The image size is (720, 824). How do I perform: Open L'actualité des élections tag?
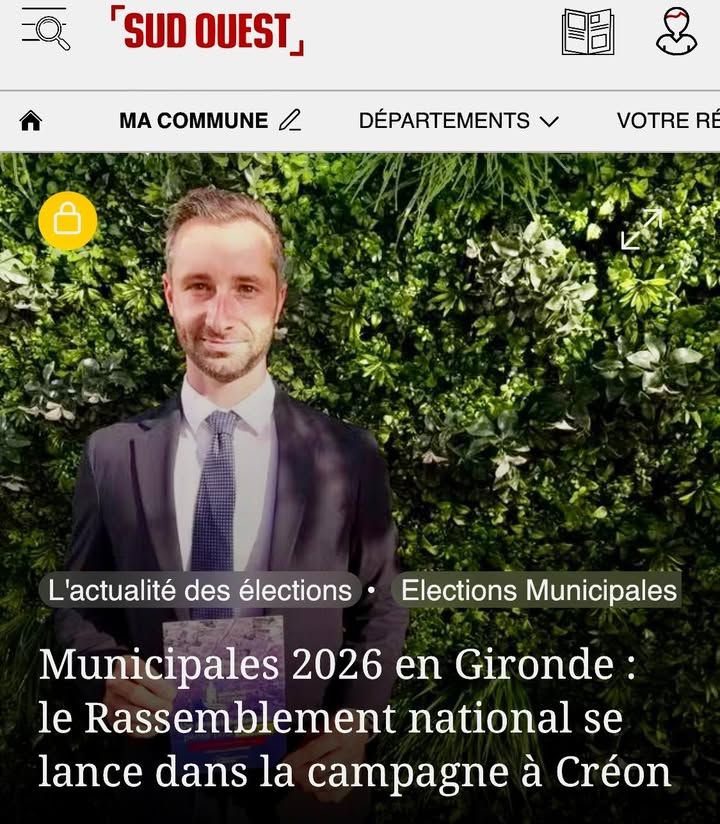tap(200, 590)
